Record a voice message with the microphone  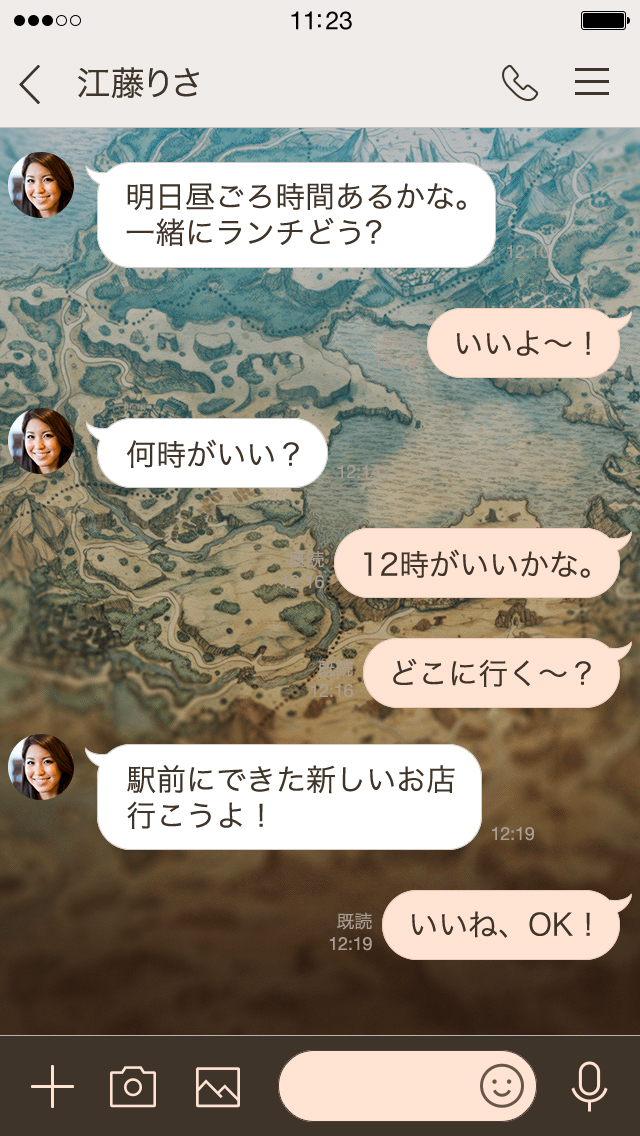[589, 1086]
